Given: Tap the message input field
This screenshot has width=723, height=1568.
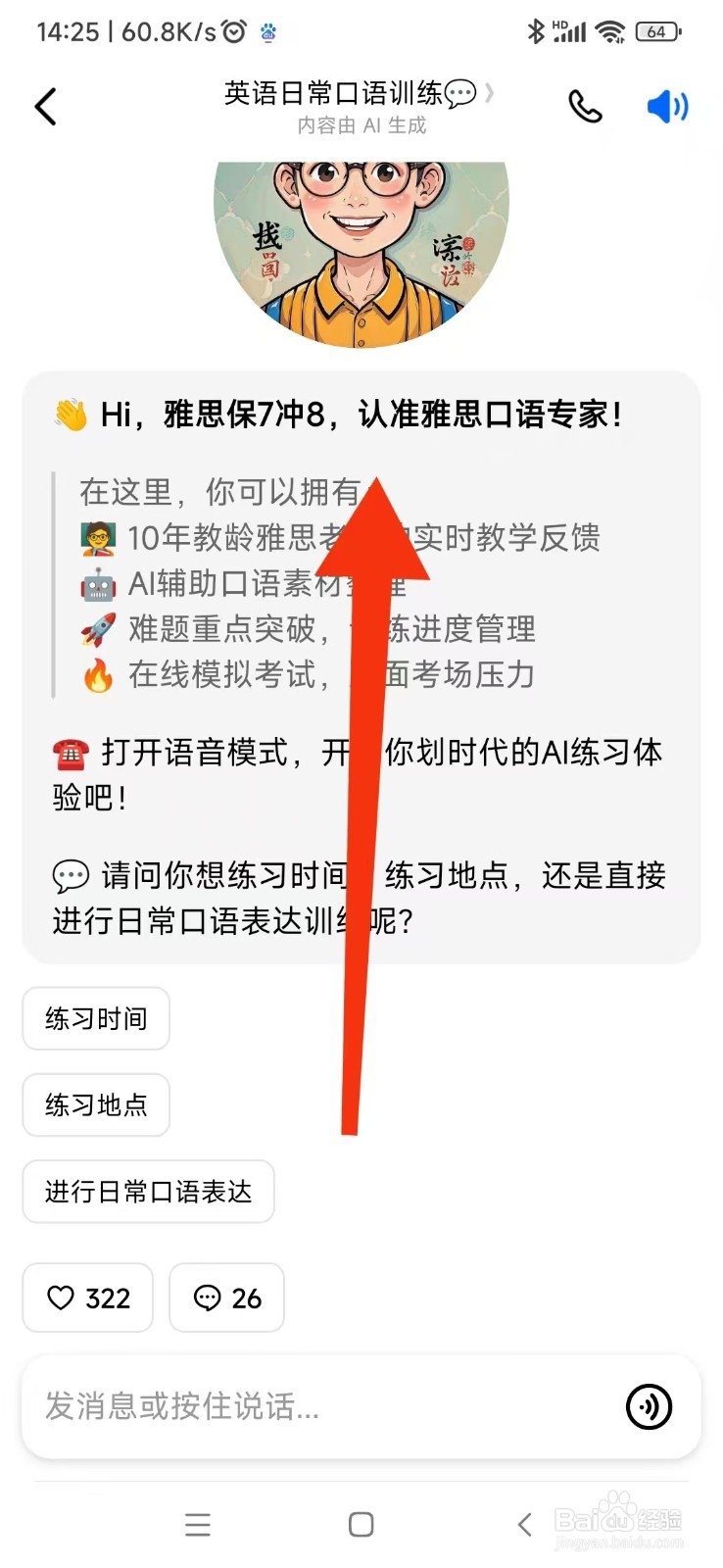Looking at the screenshot, I should [x=294, y=1406].
